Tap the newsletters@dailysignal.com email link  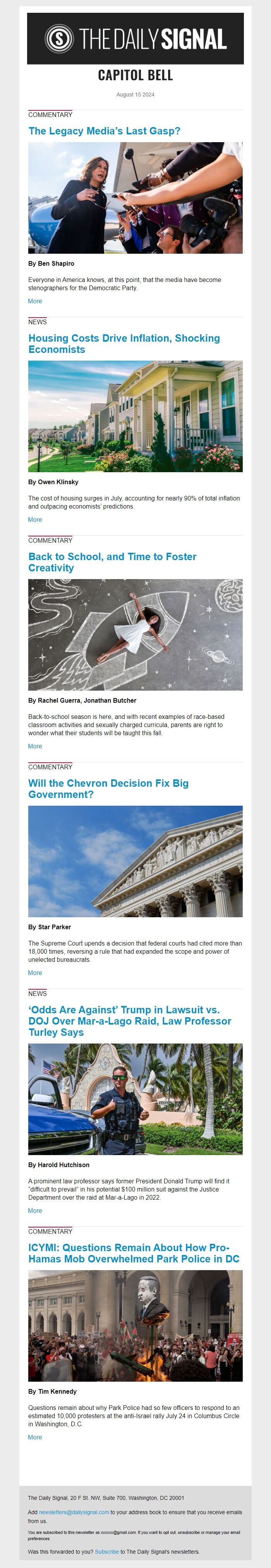pos(74,1512)
